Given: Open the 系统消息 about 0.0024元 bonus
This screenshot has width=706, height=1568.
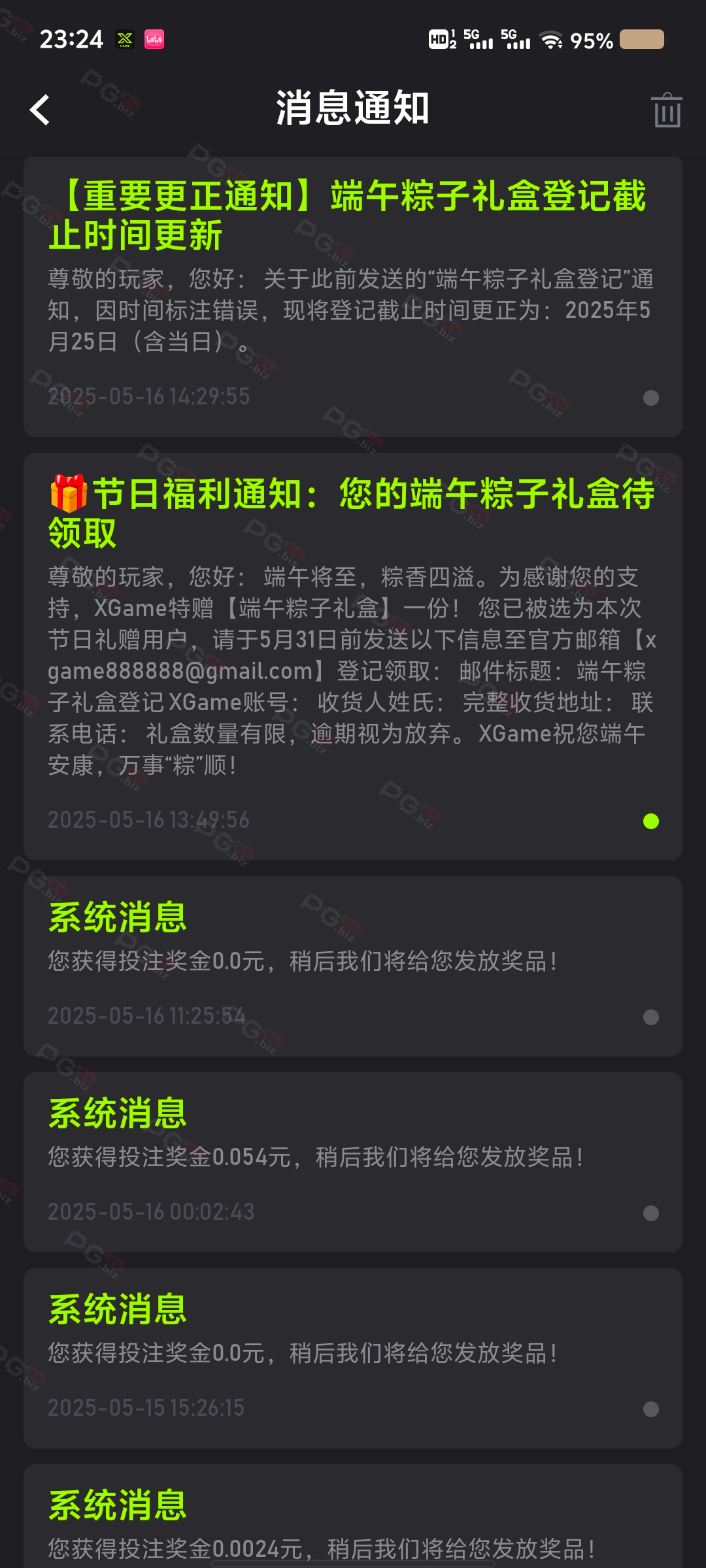Looking at the screenshot, I should coord(353,1516).
